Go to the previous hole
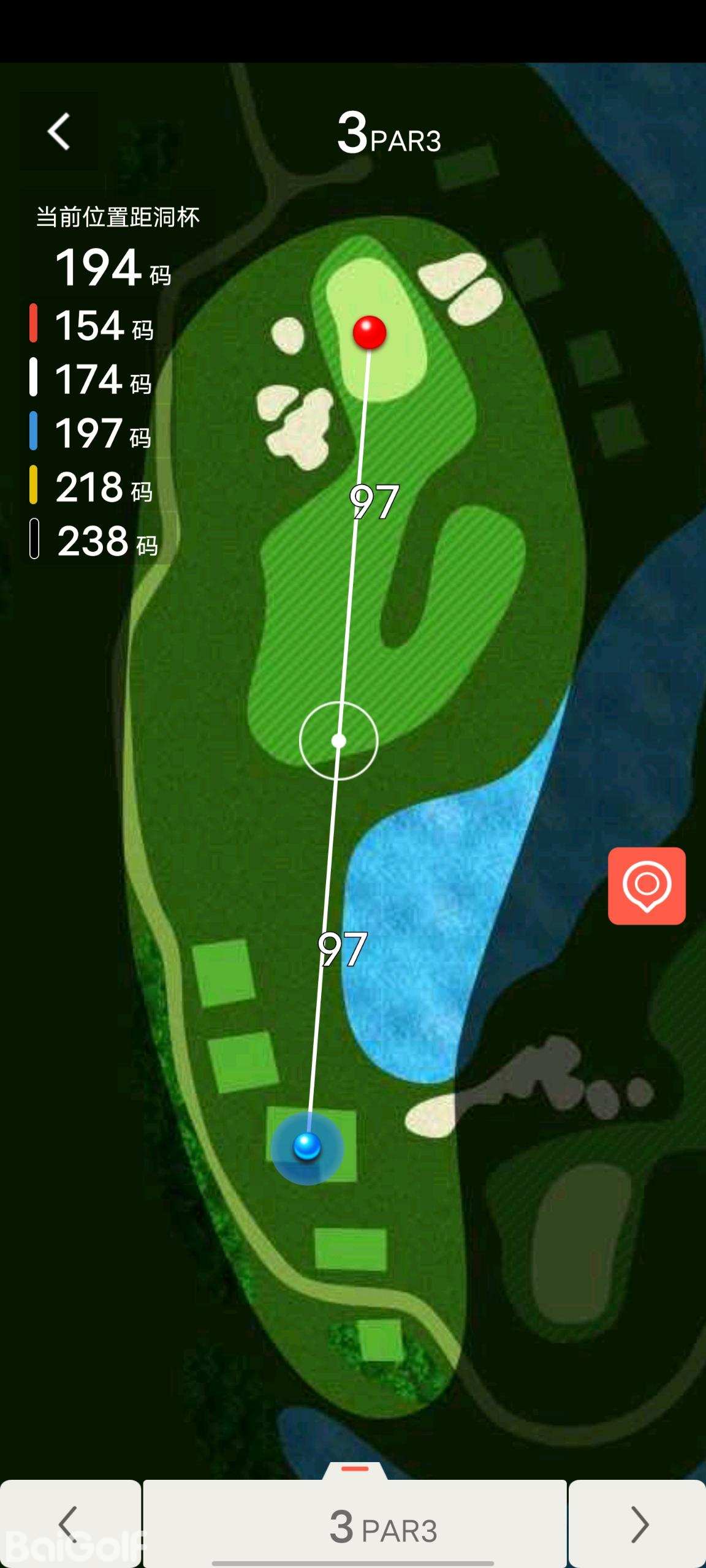The width and height of the screenshot is (706, 1568). click(x=70, y=1524)
